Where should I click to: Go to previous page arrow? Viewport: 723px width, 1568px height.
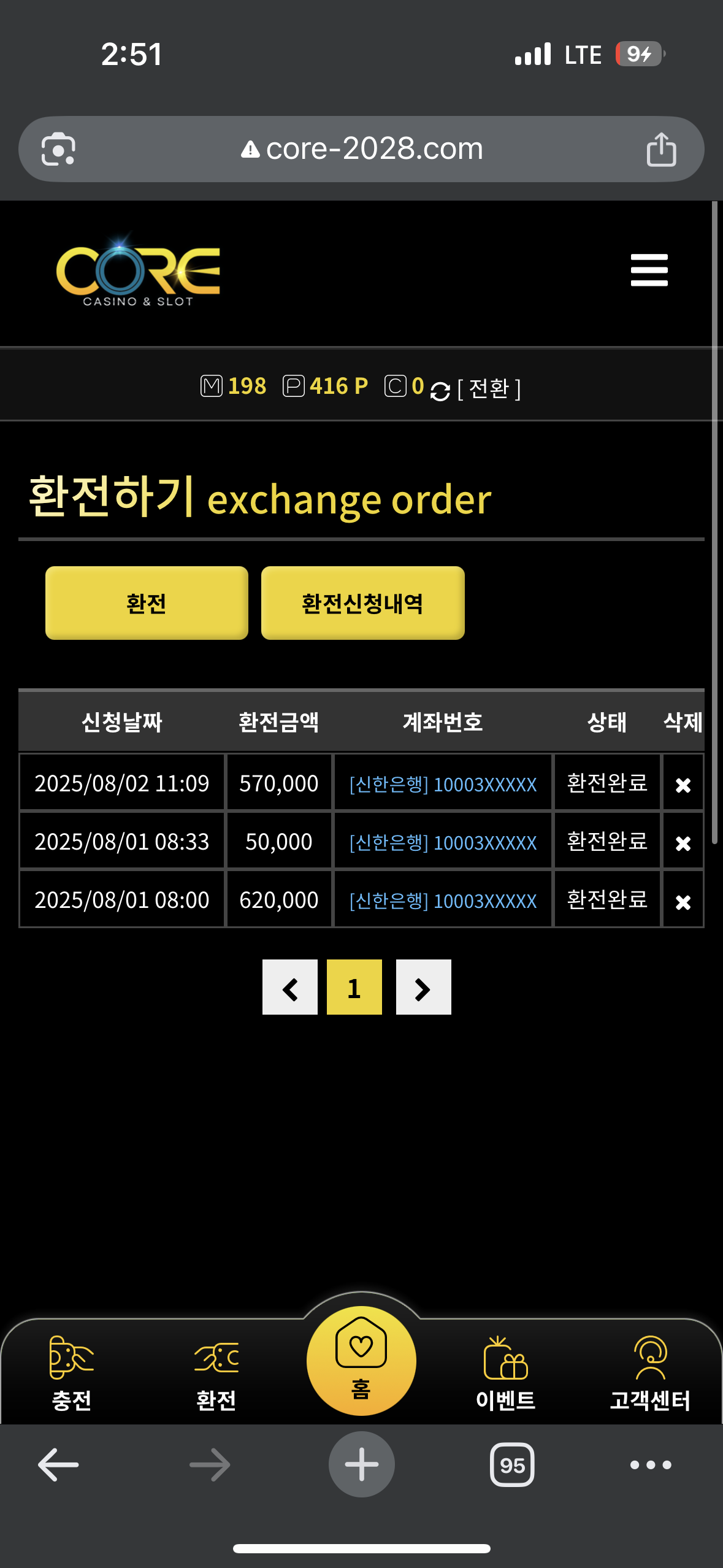tap(290, 987)
